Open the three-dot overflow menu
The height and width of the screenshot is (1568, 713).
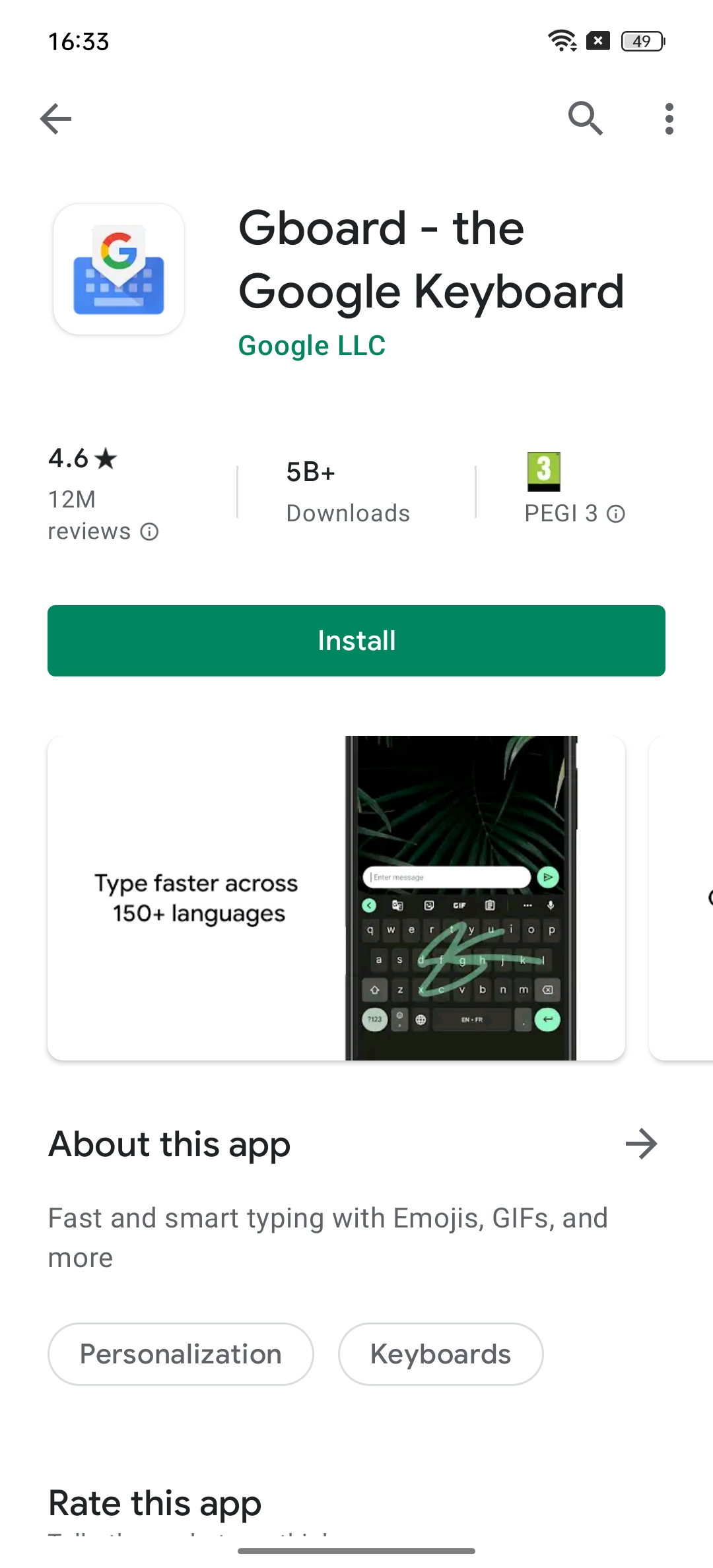(x=669, y=119)
